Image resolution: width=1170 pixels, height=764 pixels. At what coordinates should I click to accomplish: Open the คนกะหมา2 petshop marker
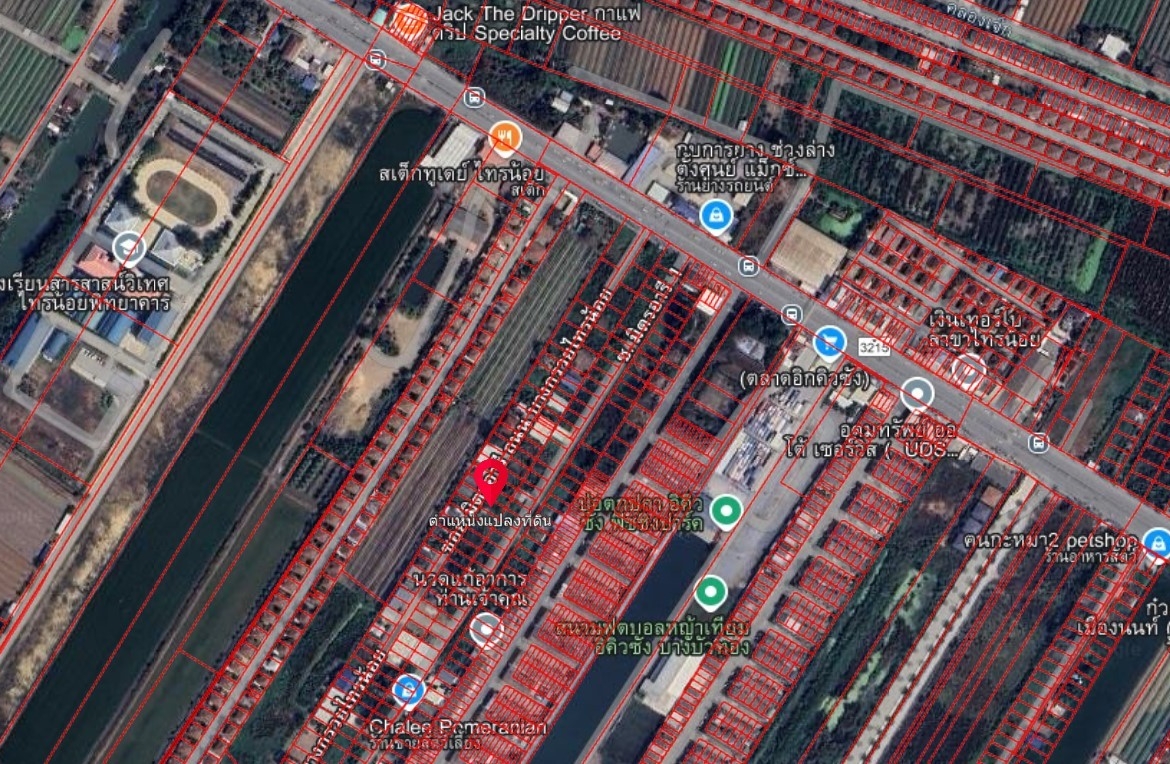(1156, 543)
